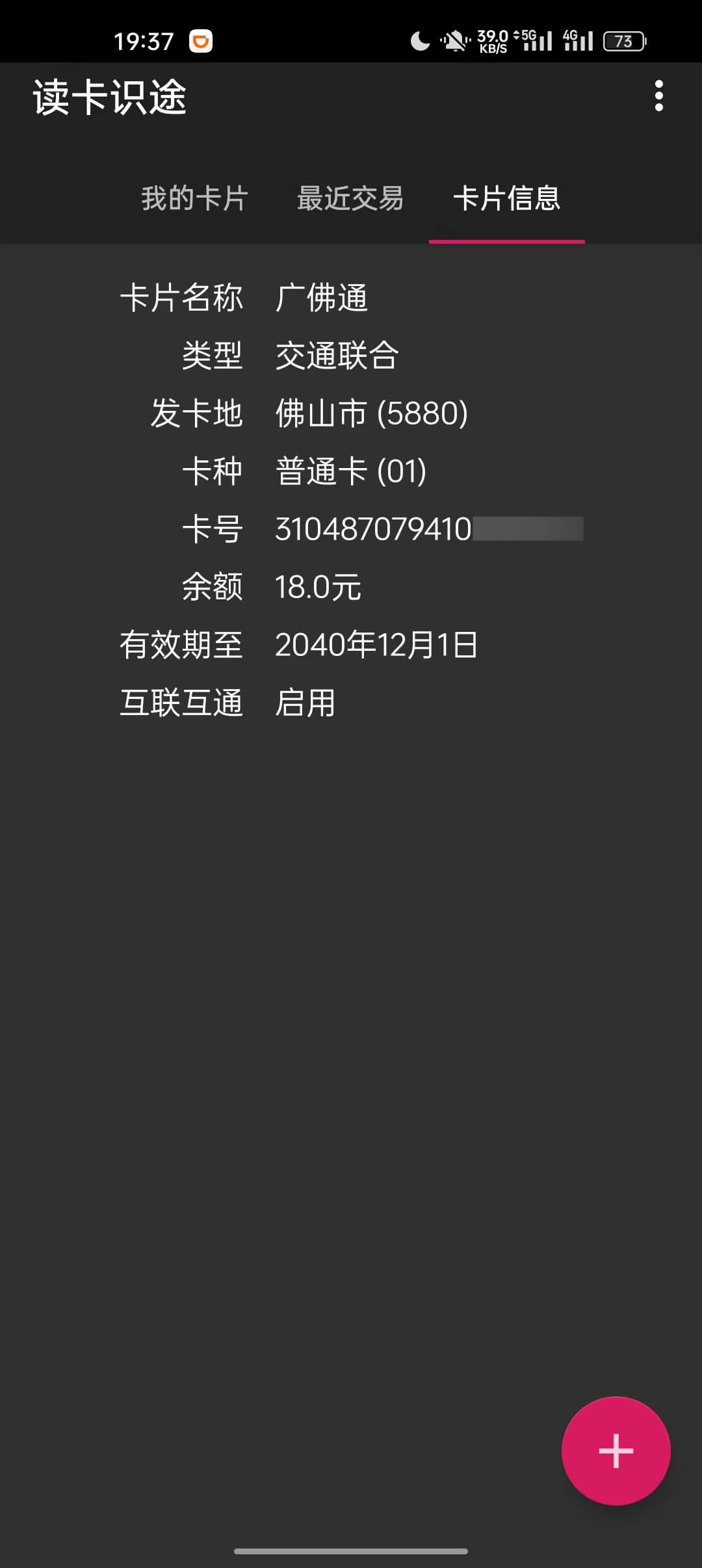Switch to the 我的卡片 tab
This screenshot has height=1568, width=702.
tap(194, 198)
